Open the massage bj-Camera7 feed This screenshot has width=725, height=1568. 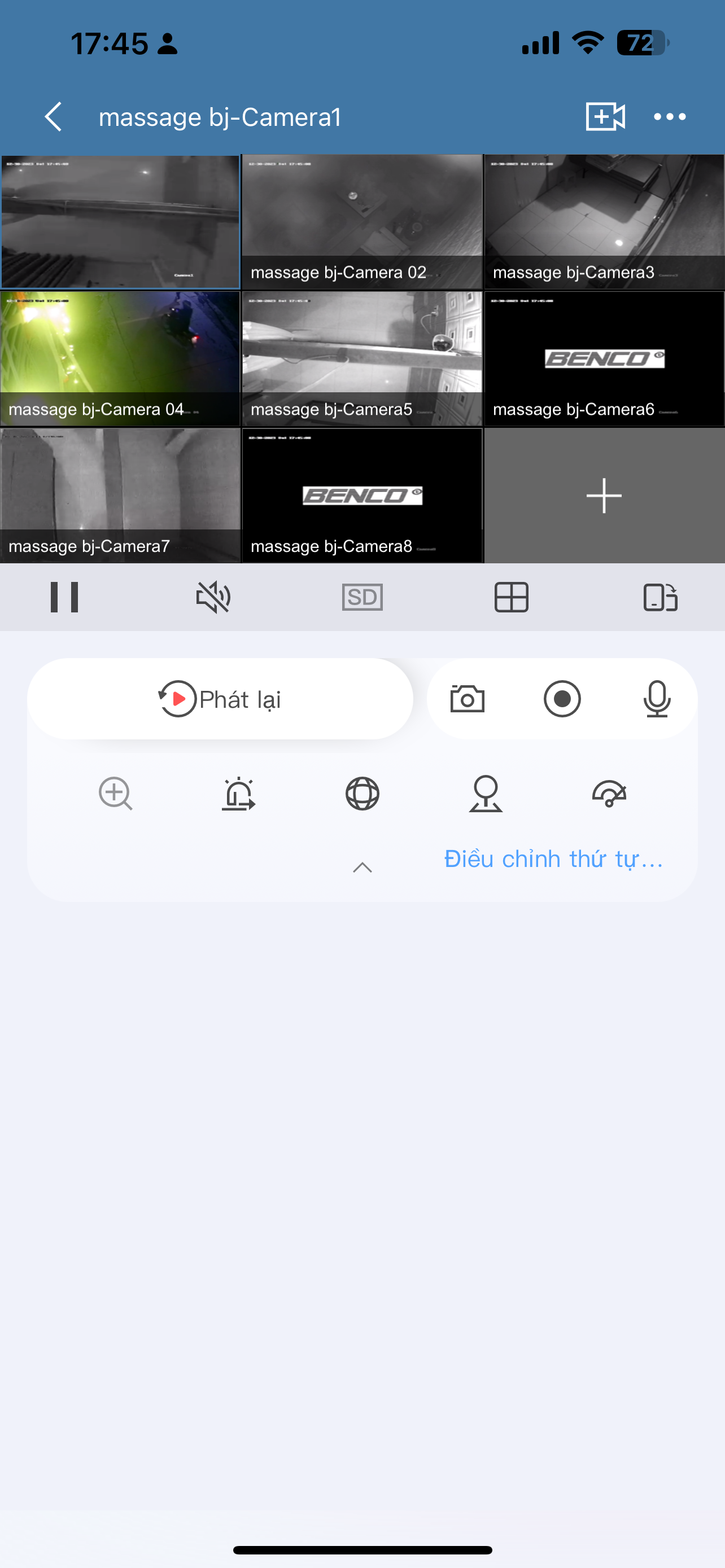120,496
